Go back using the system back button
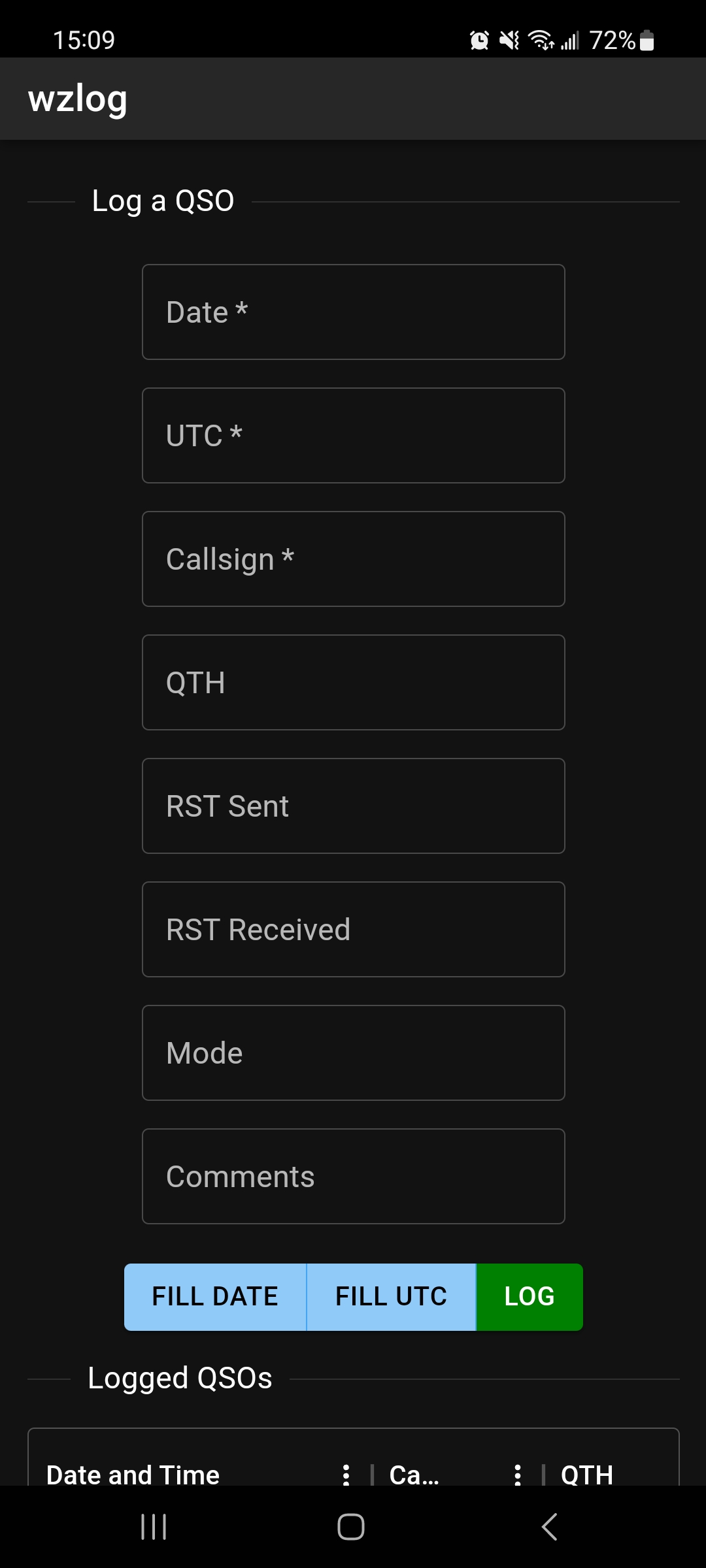 (550, 1527)
